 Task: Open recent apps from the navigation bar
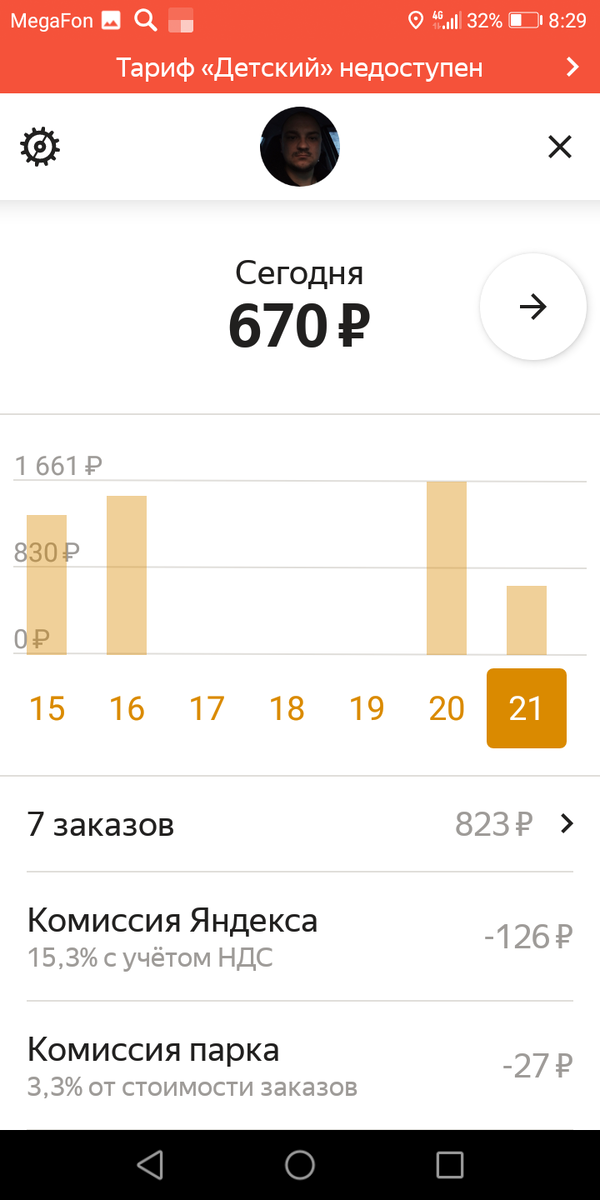[x=450, y=1164]
